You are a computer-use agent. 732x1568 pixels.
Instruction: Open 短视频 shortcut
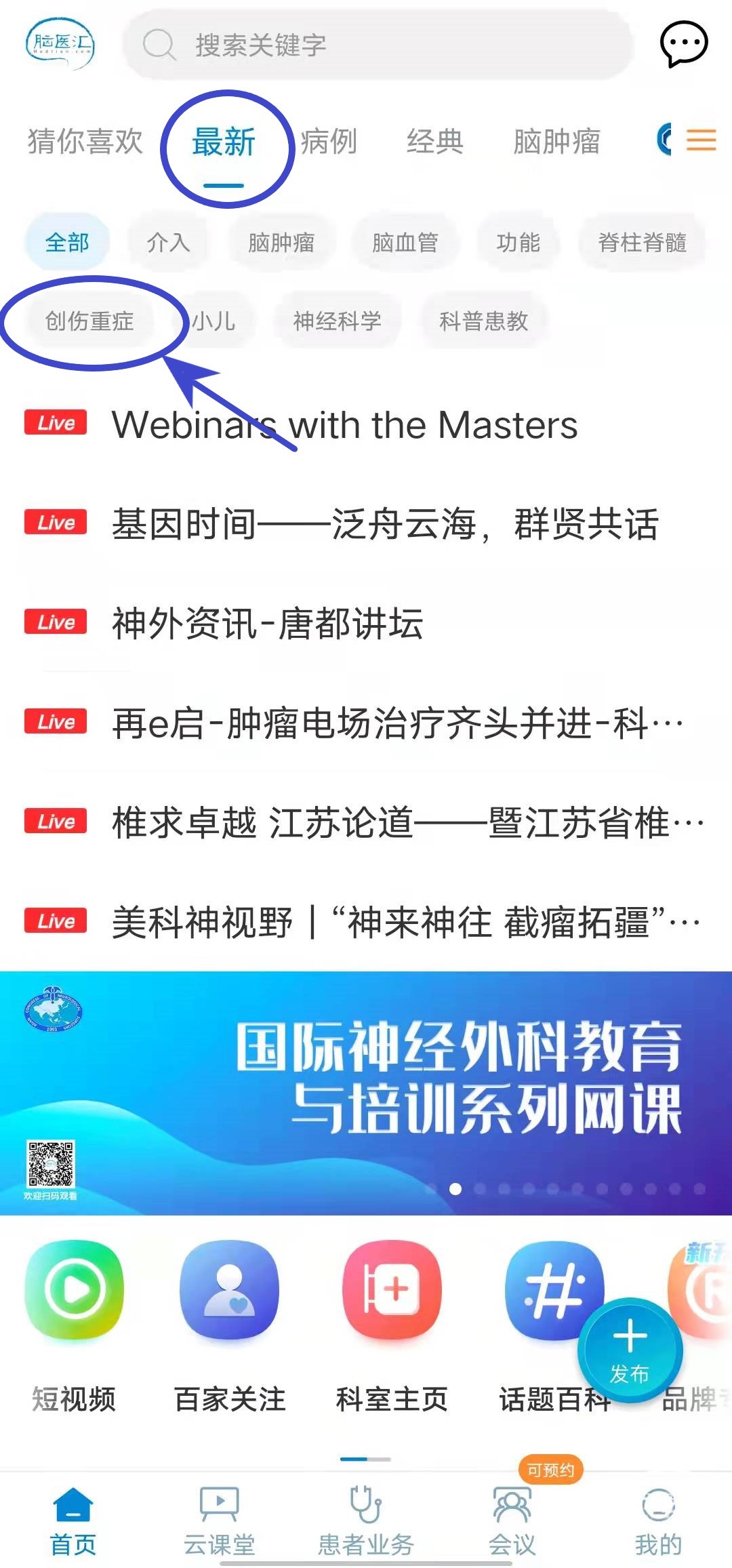(x=74, y=1325)
